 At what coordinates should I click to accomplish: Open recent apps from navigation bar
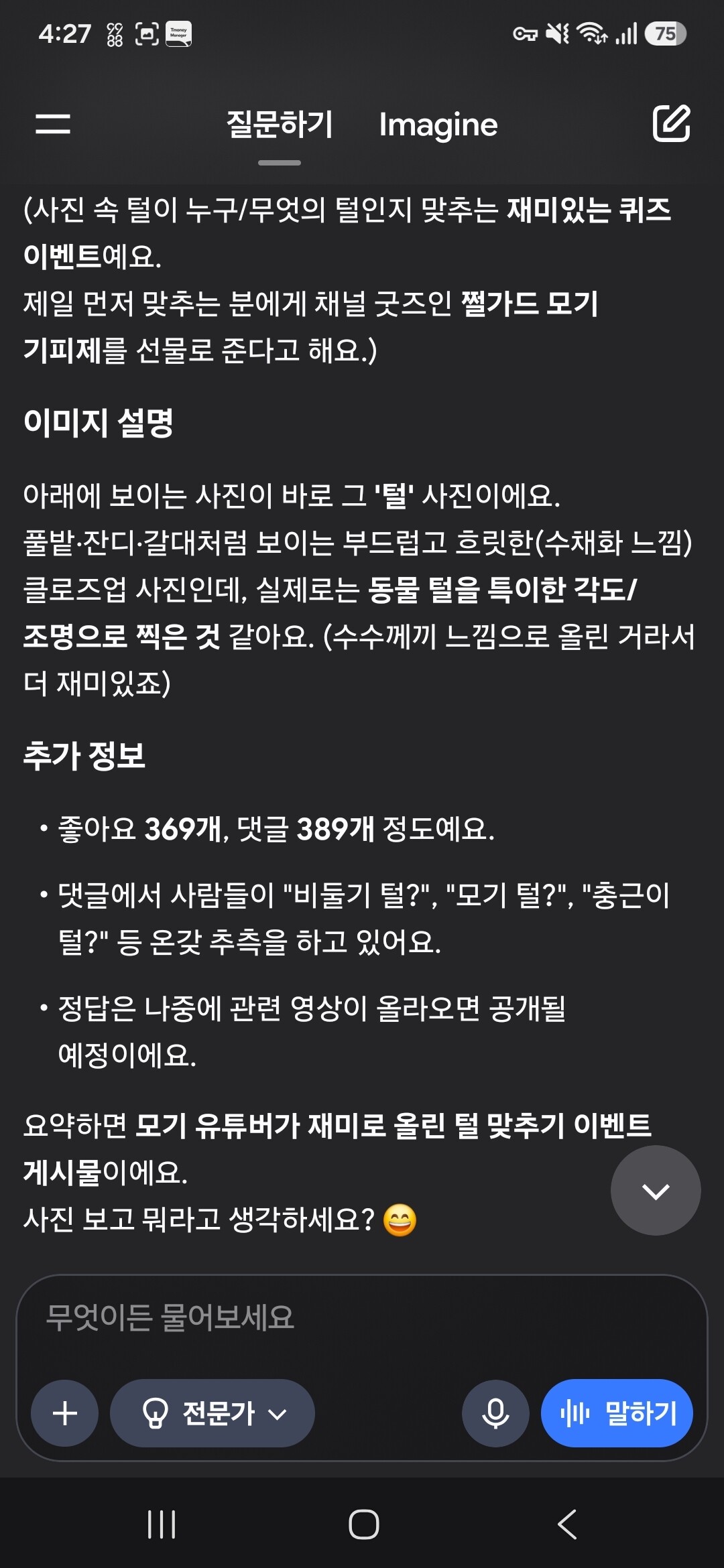[x=162, y=1525]
